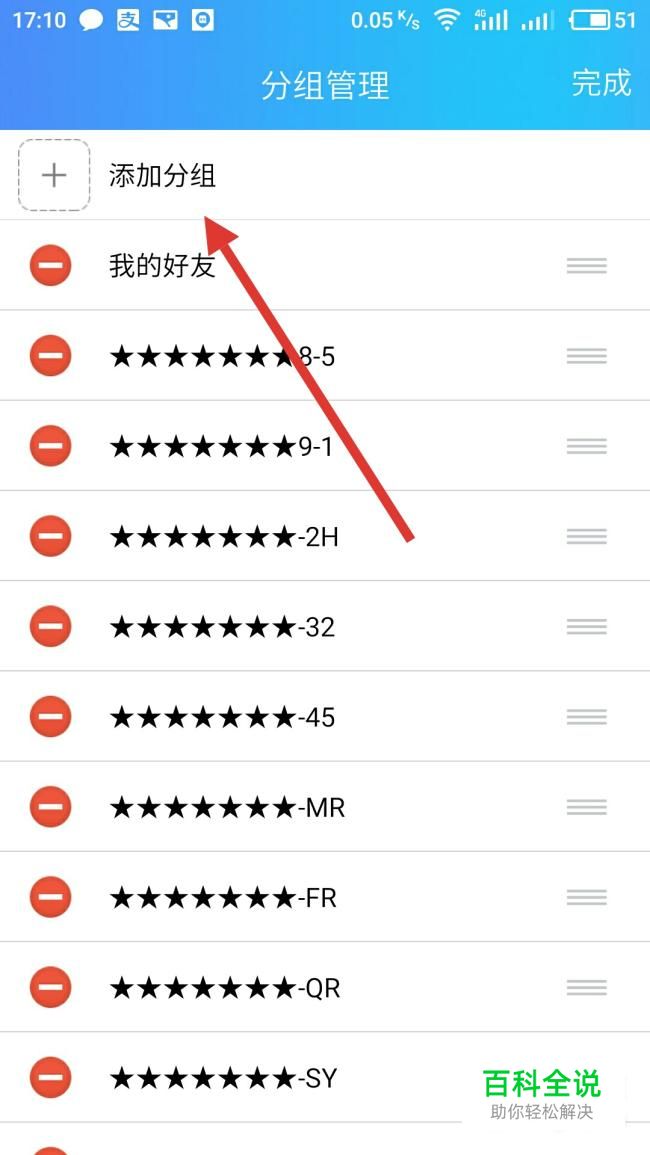Tap 完成 to finish group management
The height and width of the screenshot is (1155, 650).
point(601,82)
